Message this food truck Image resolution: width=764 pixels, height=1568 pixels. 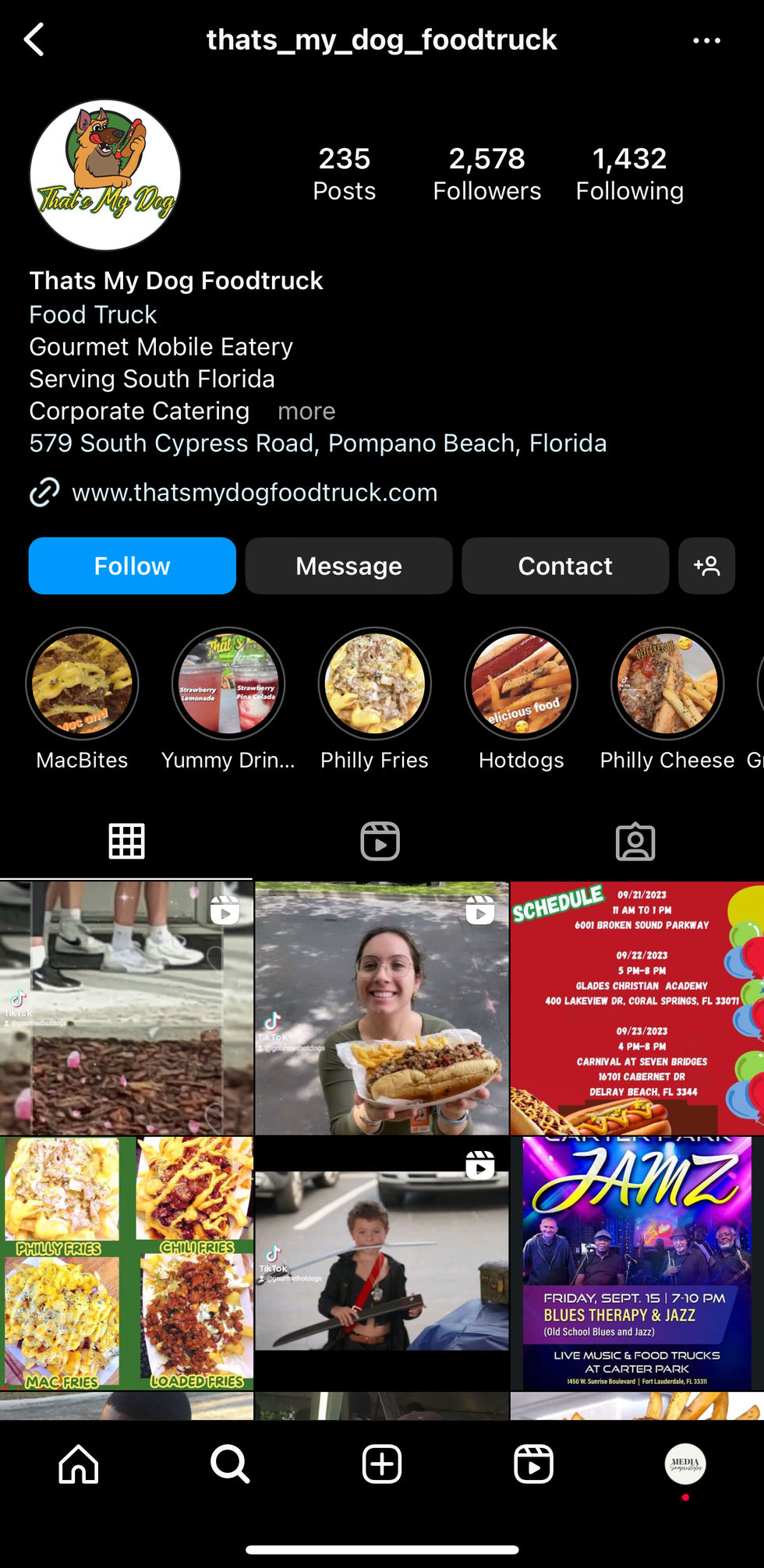point(348,566)
